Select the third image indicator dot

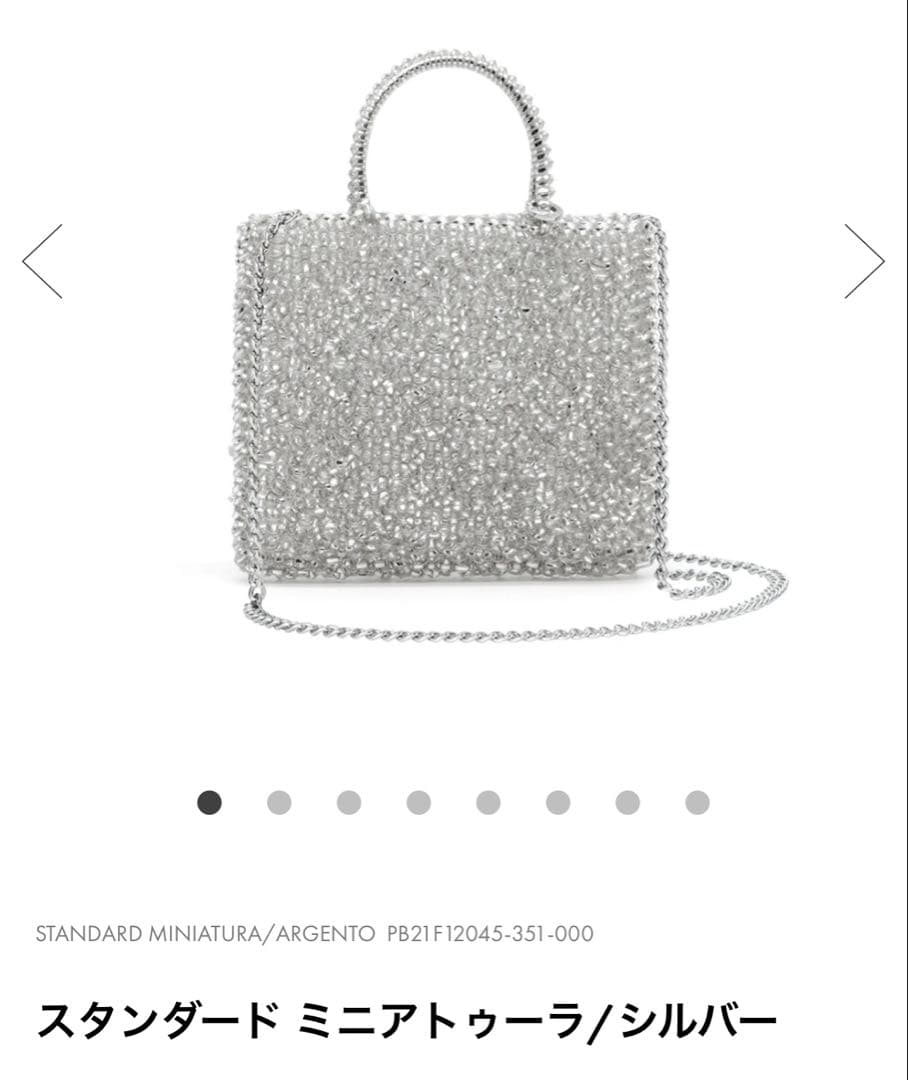pyautogui.click(x=349, y=802)
